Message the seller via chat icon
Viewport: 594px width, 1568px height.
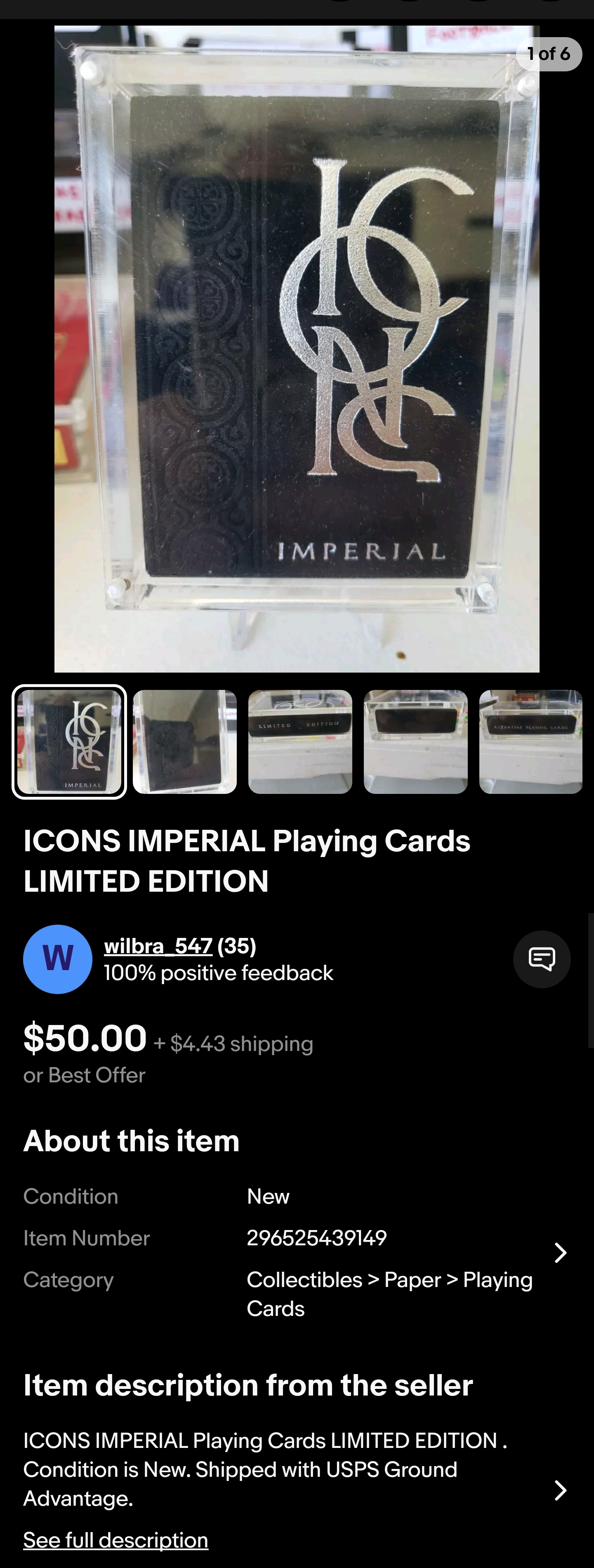(x=542, y=959)
